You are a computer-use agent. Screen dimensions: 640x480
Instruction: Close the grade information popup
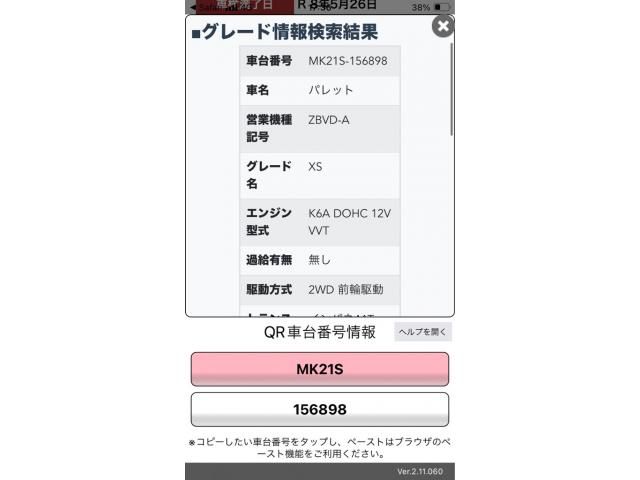pos(442,27)
